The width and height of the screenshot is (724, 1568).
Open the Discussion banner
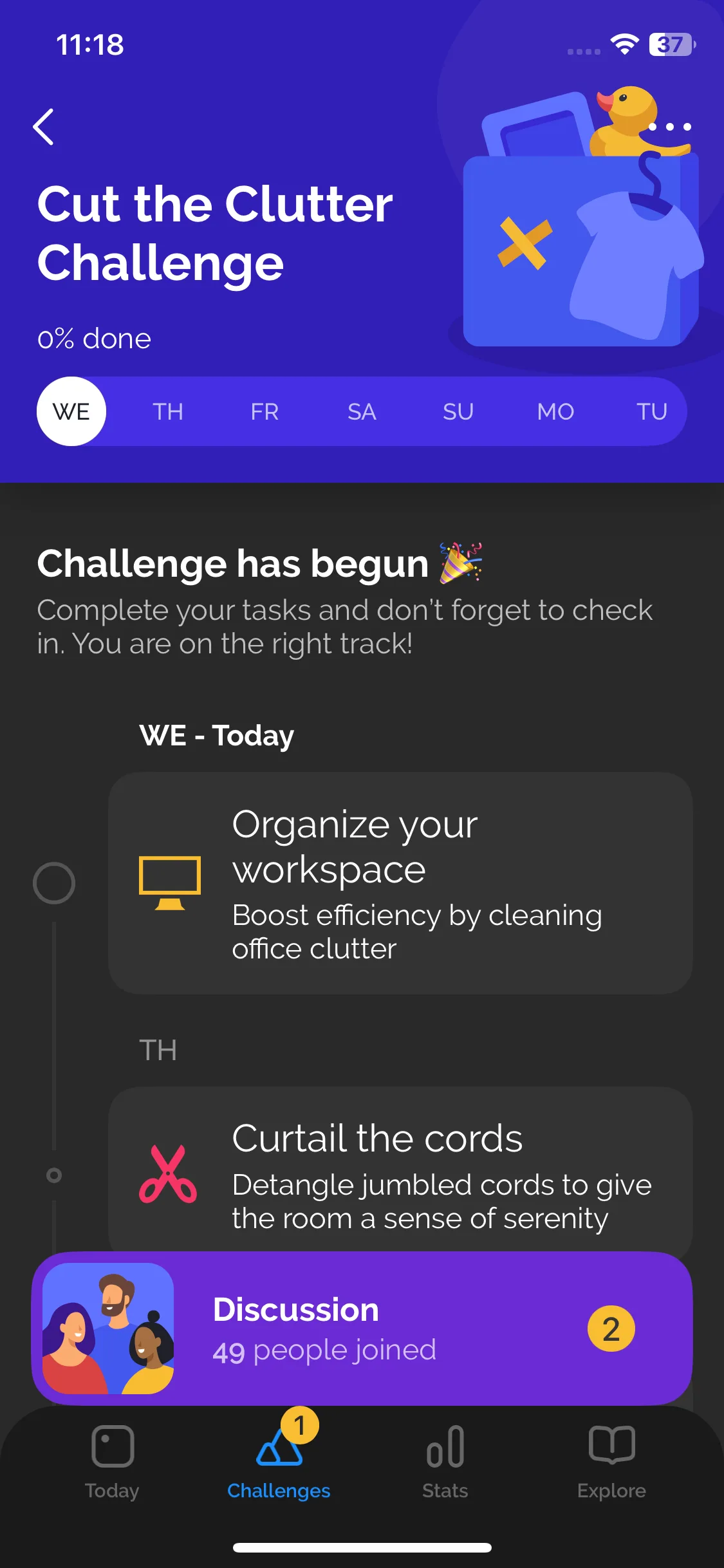(362, 1329)
